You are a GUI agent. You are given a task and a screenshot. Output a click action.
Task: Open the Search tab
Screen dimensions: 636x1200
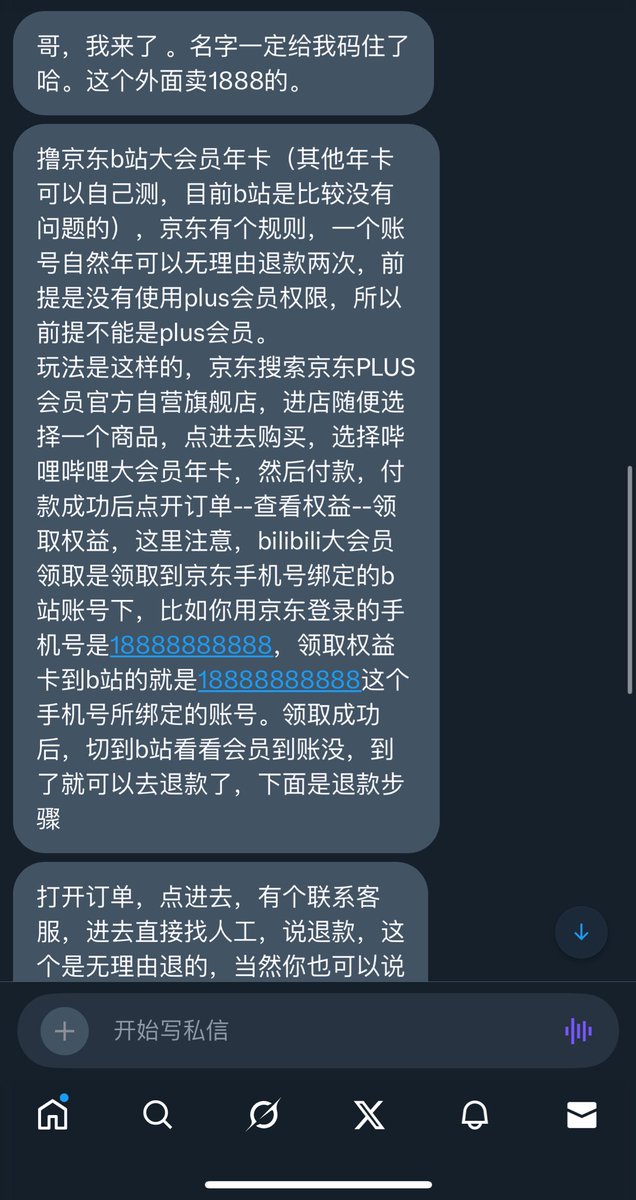click(x=158, y=1114)
